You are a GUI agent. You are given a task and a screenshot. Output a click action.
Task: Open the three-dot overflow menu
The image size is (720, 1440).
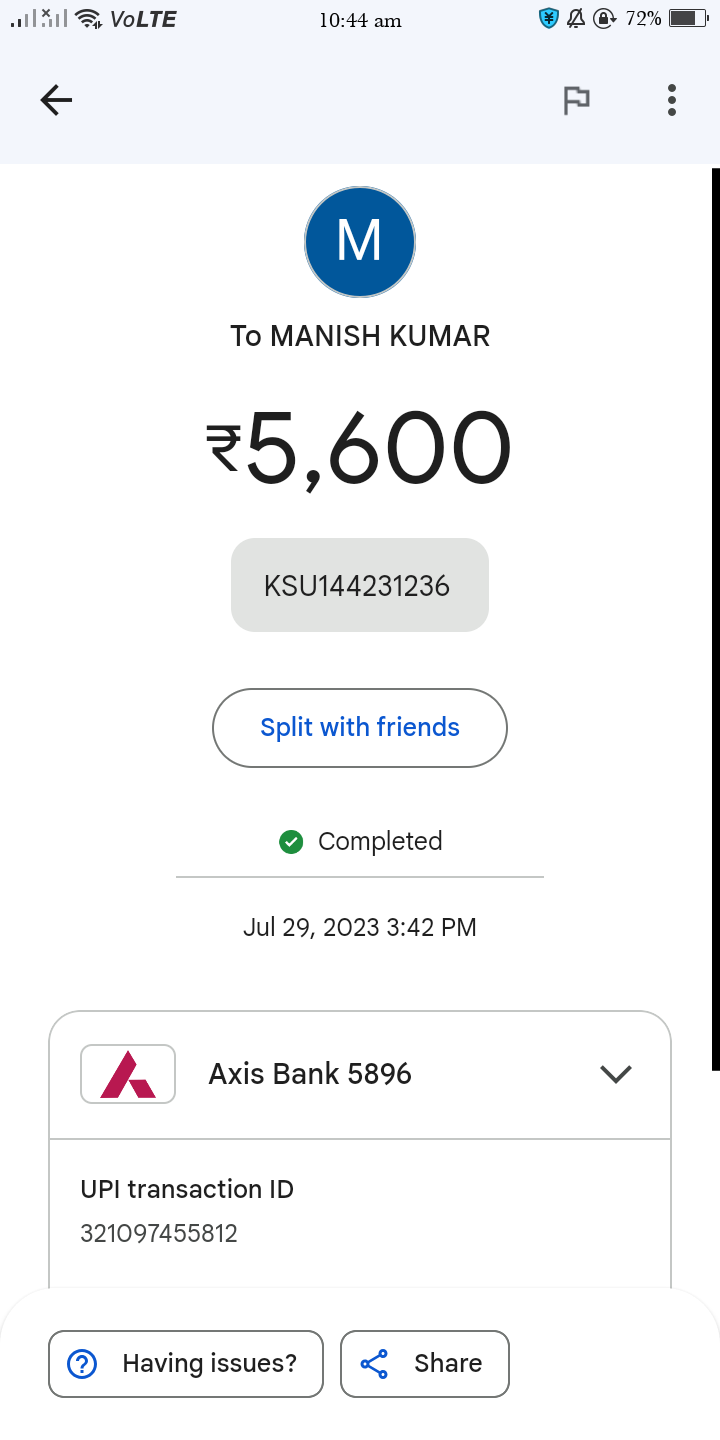tap(671, 100)
